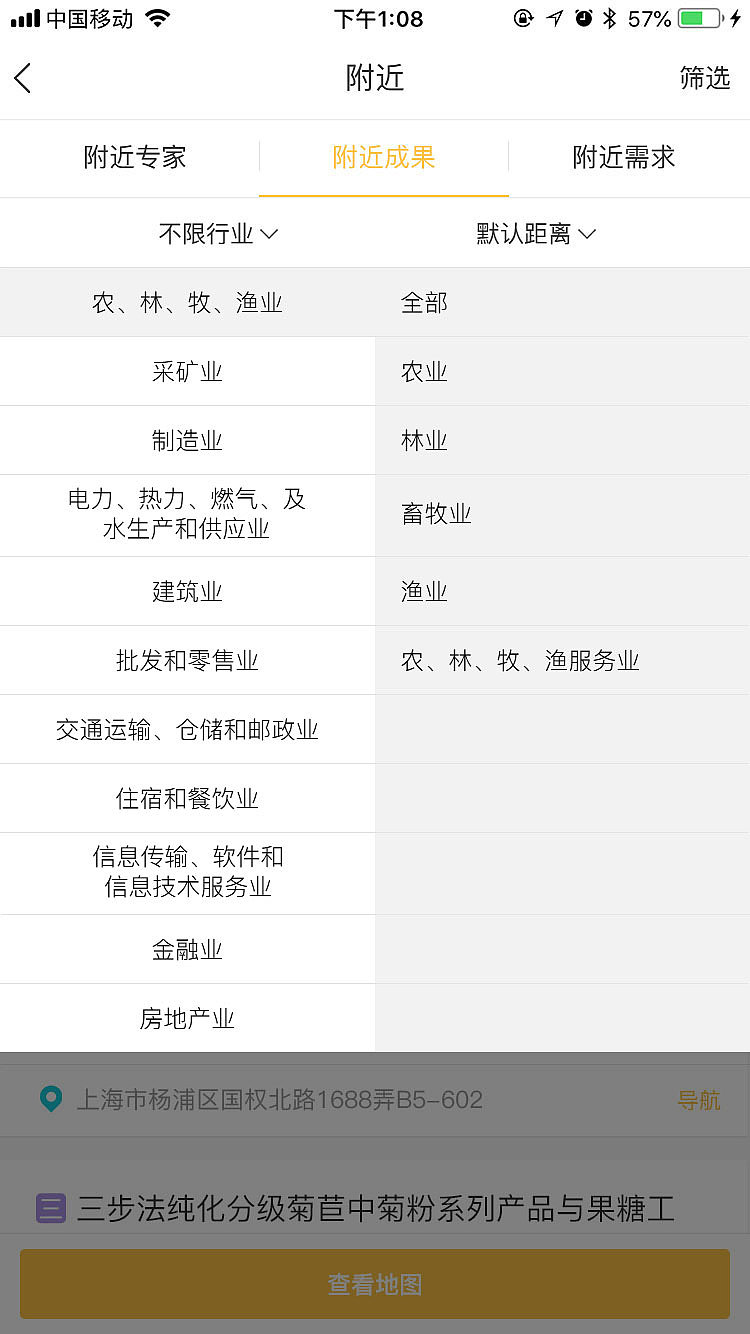Tap the back arrow to return
750x1334 pixels.
click(x=23, y=77)
